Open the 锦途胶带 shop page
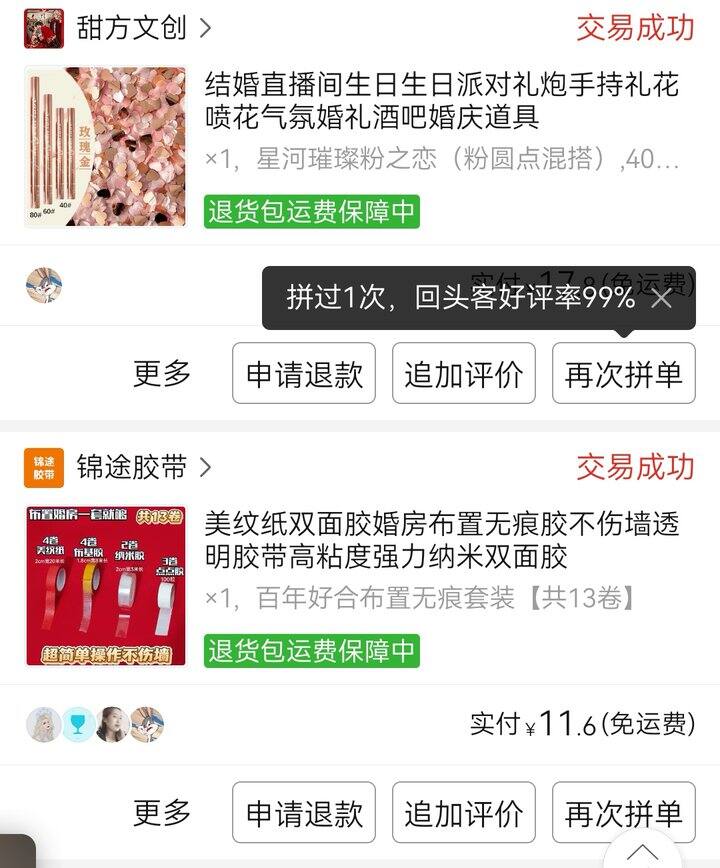Screen dimensions: 720x868 (x=131, y=467)
